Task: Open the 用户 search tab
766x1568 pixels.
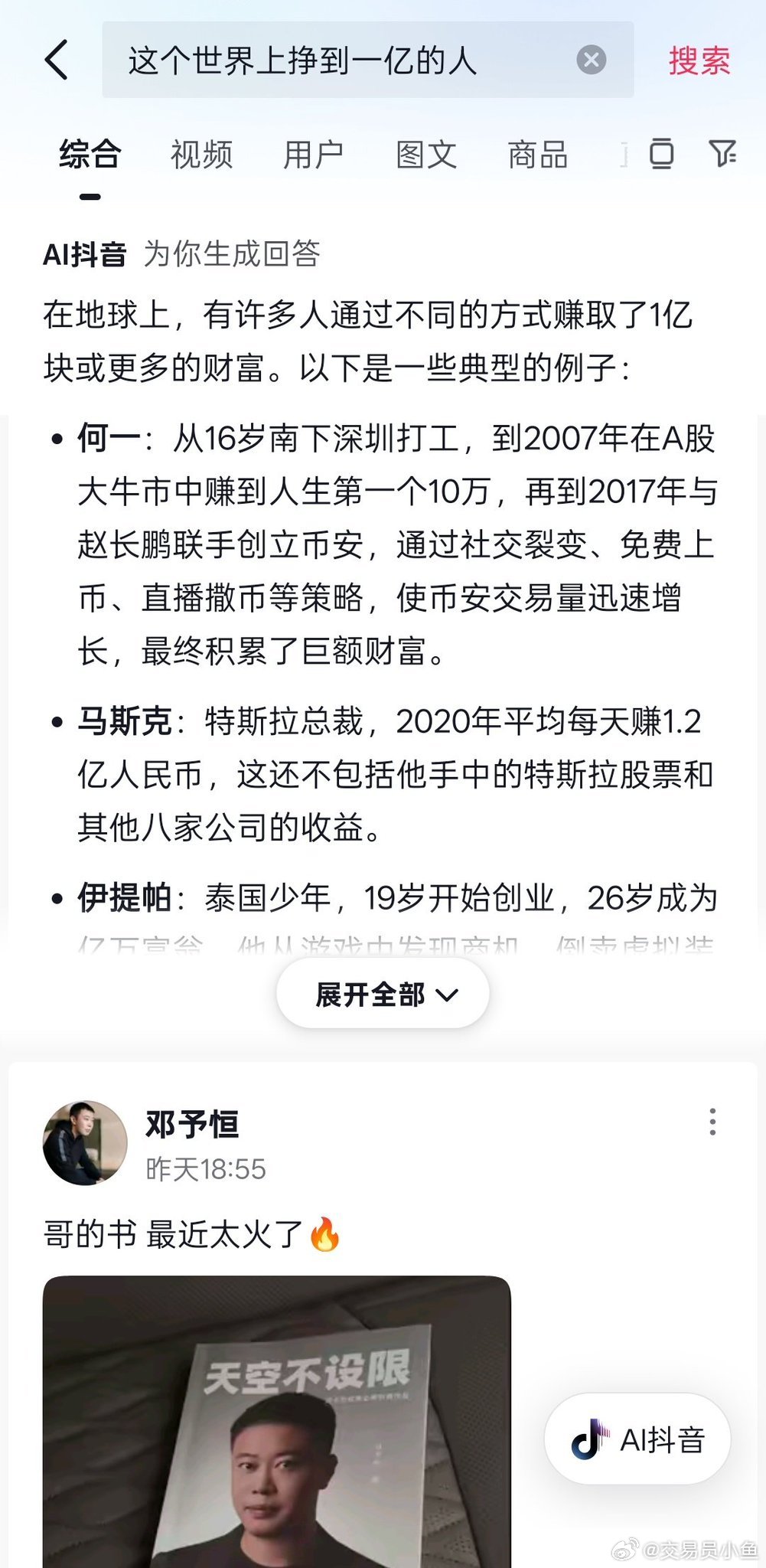Action: point(314,155)
